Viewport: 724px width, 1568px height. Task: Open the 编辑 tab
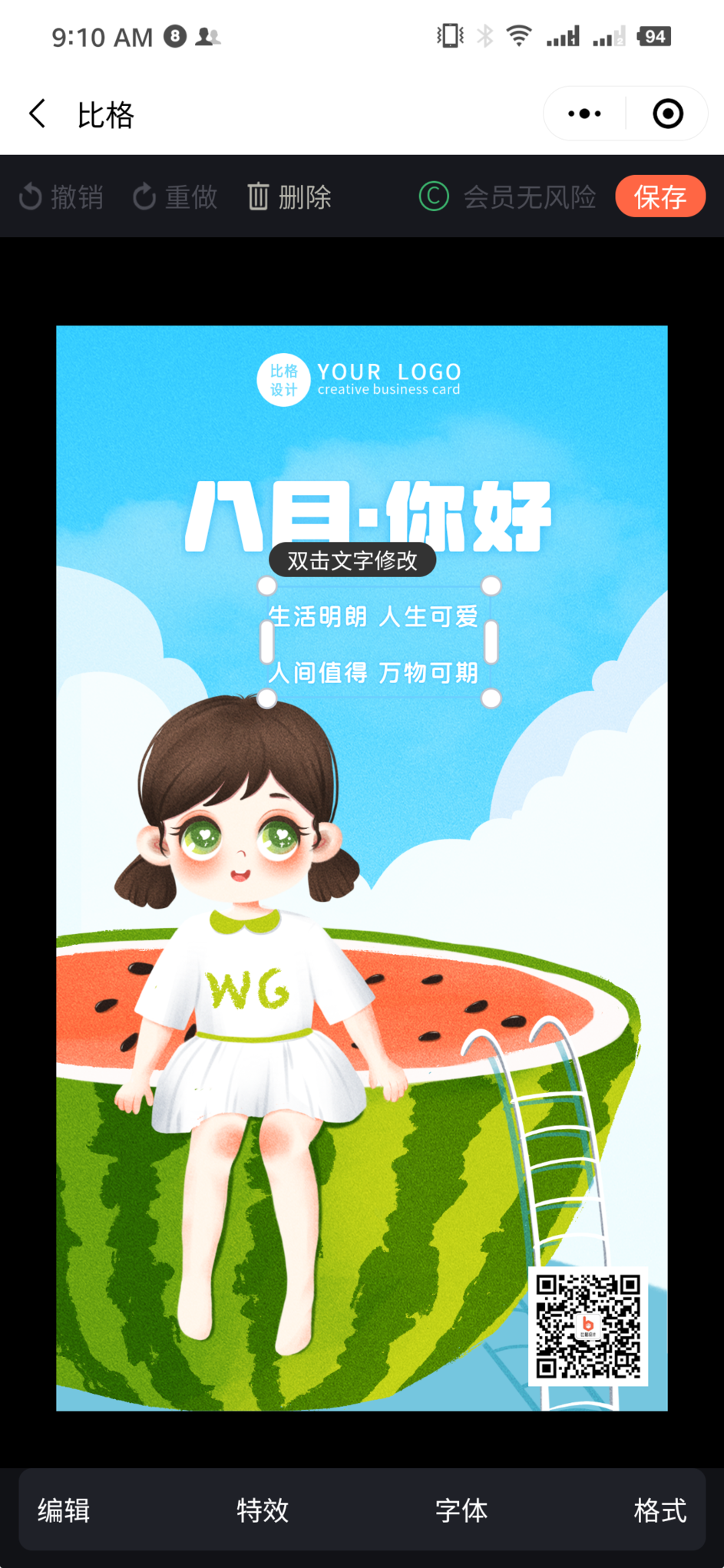tap(64, 1510)
